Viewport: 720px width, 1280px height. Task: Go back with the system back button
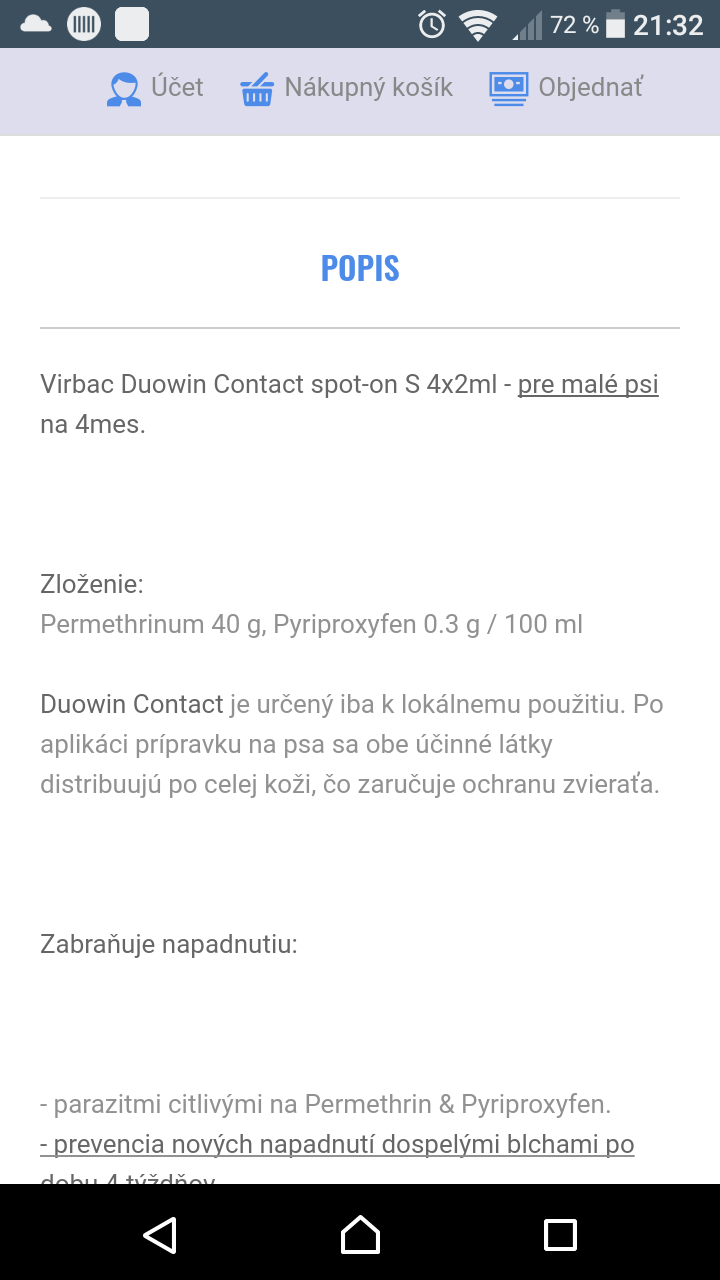tap(160, 1234)
